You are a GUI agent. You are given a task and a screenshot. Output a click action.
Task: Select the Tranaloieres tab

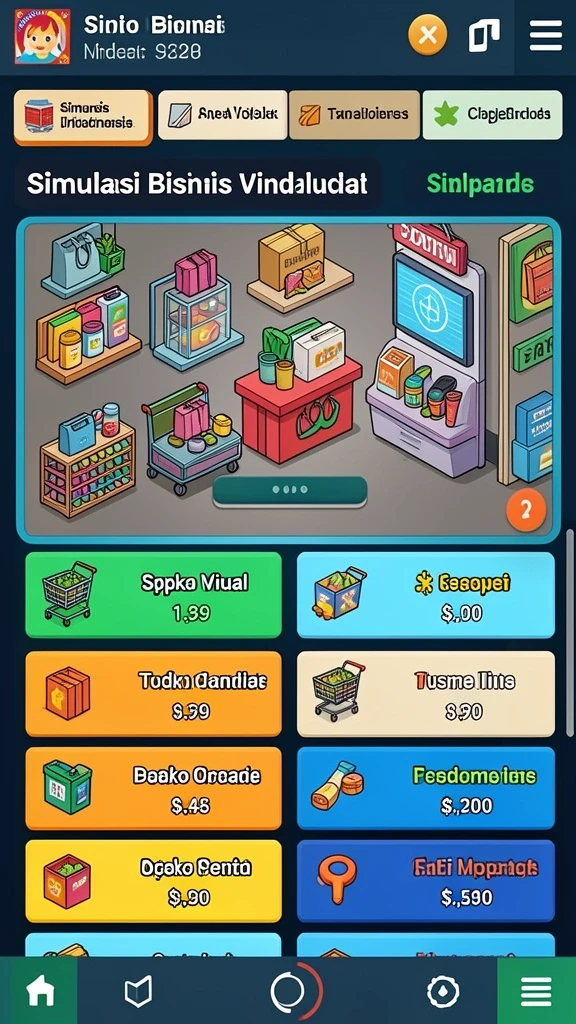coord(355,115)
